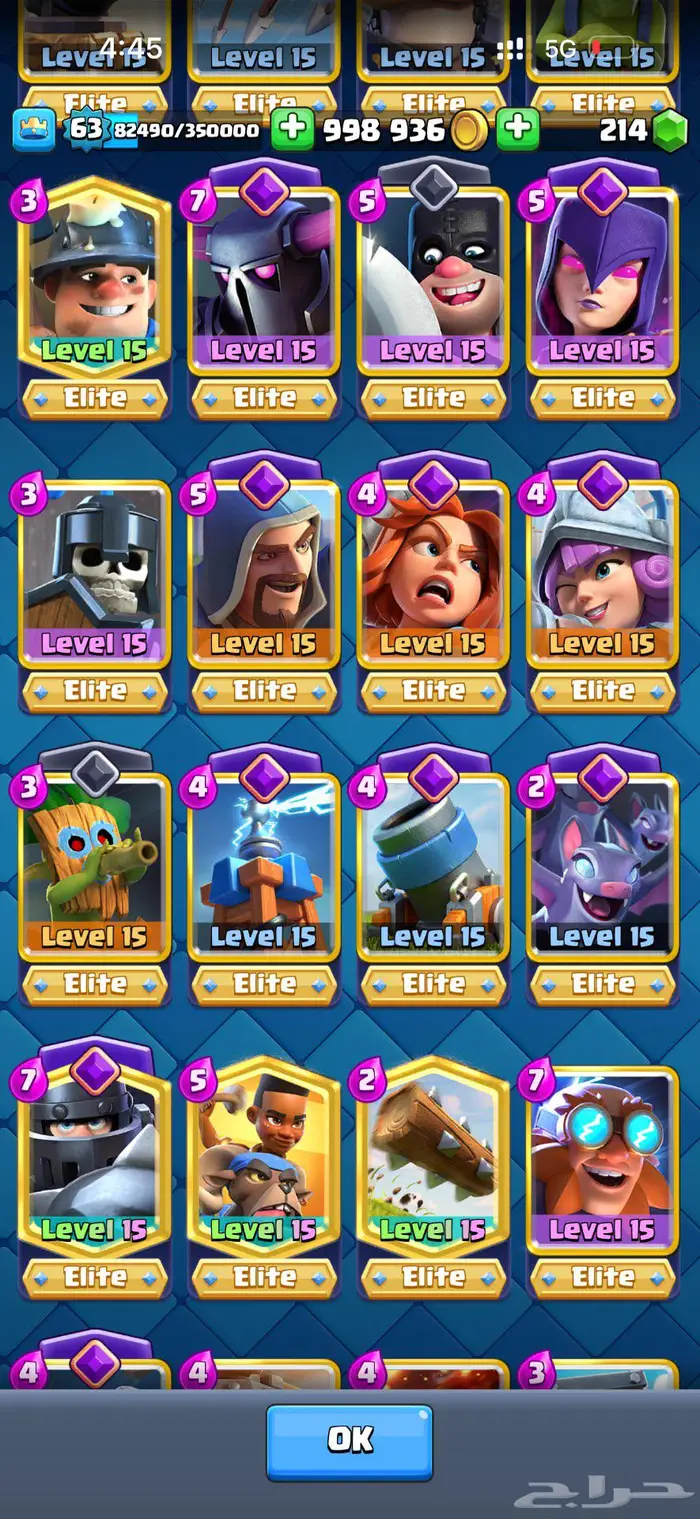Add more gold with the plus button

coord(292,130)
